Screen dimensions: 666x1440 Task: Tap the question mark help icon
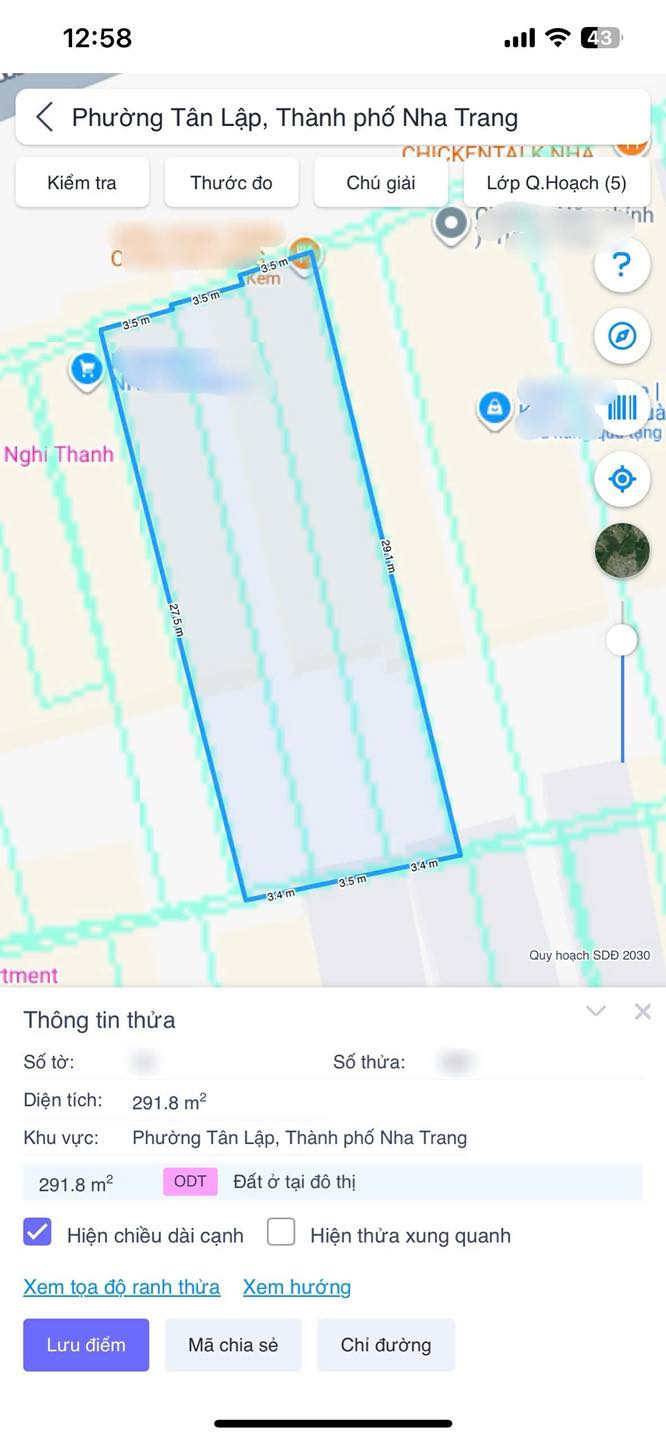622,265
